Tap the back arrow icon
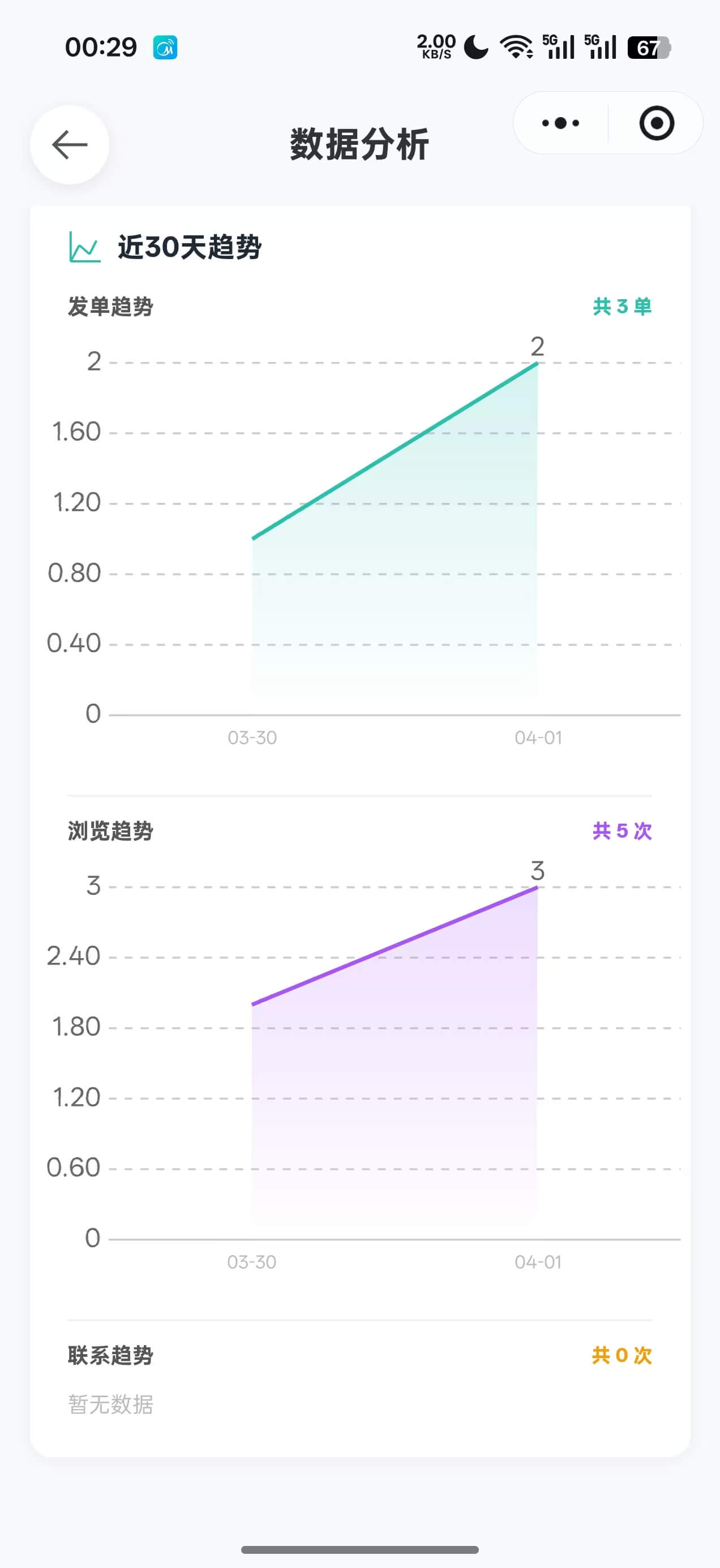The height and width of the screenshot is (1568, 720). pos(69,145)
